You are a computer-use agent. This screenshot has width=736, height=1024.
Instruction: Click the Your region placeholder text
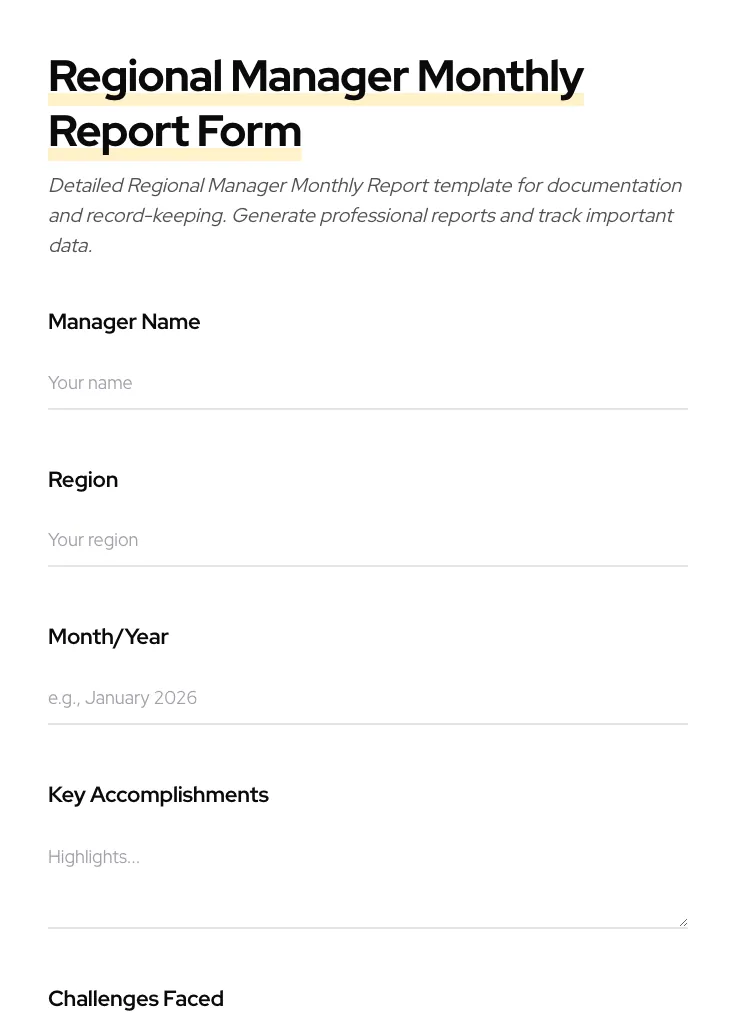tap(93, 540)
